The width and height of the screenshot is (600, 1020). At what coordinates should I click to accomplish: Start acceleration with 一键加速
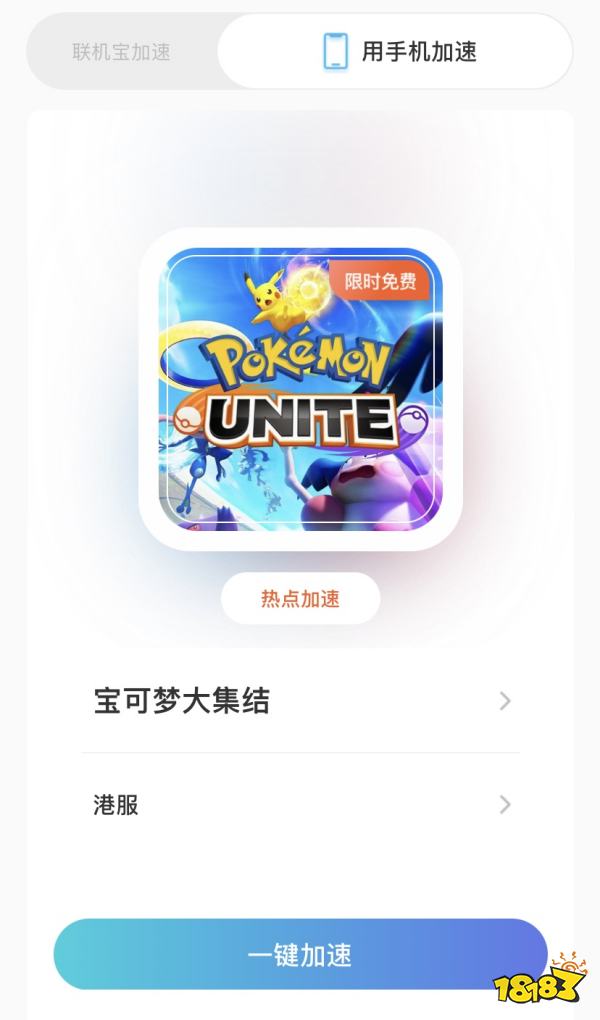(x=300, y=955)
